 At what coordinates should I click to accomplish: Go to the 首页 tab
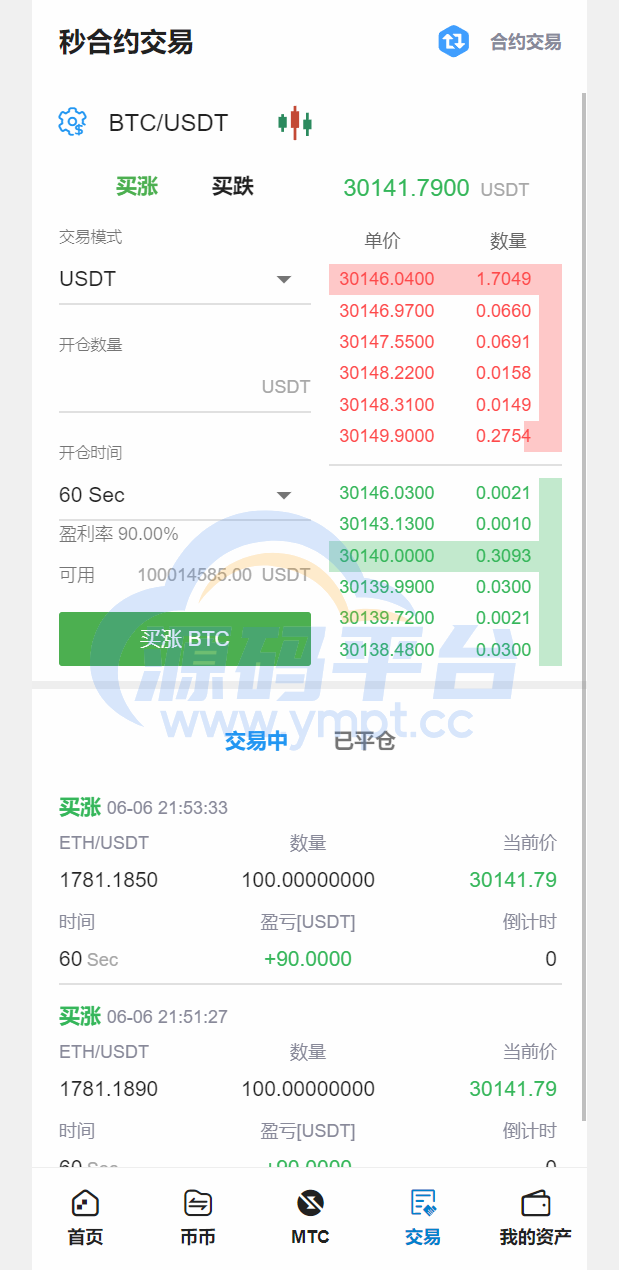point(85,1217)
